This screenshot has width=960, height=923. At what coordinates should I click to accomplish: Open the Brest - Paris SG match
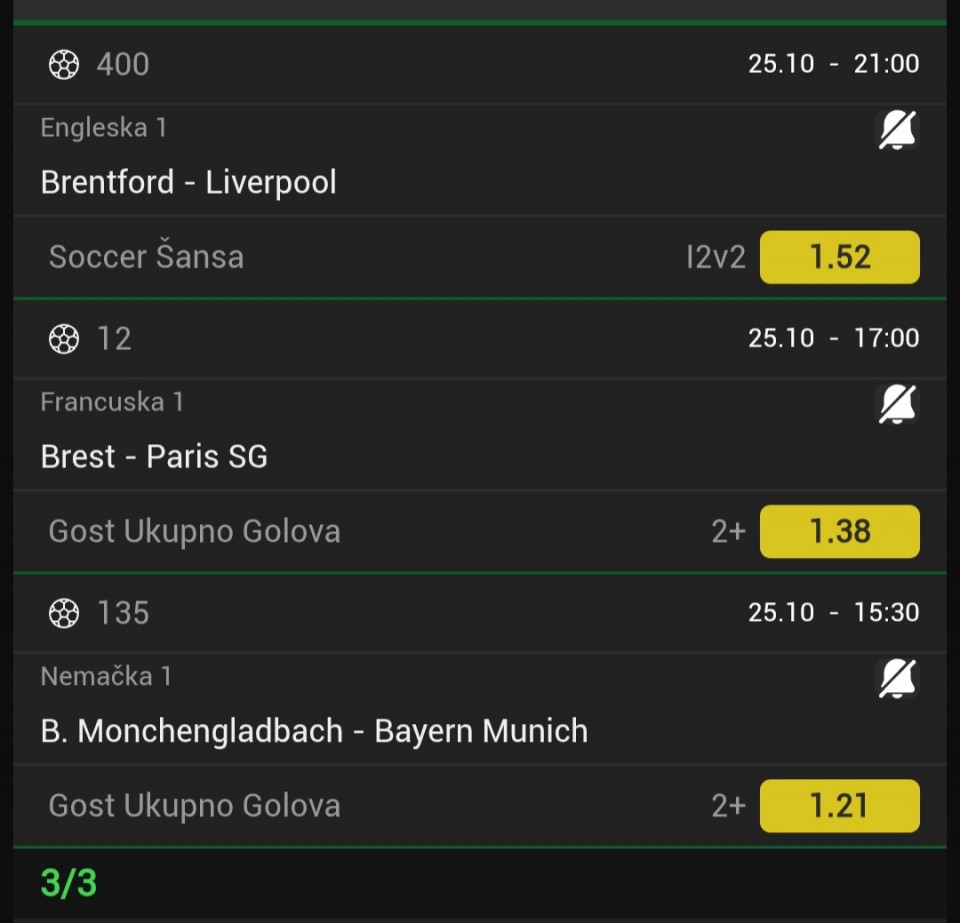click(154, 456)
